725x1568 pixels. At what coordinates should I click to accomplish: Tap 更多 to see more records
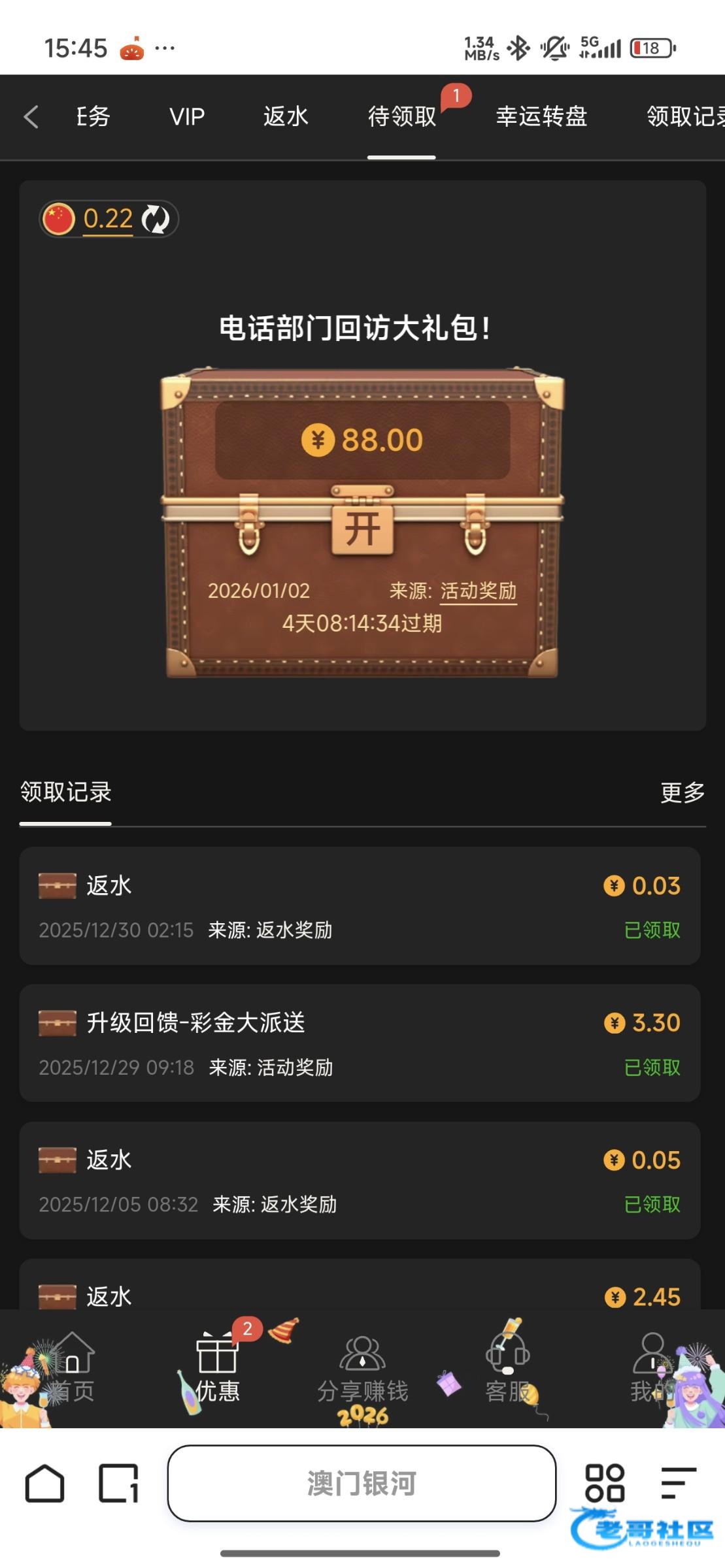(x=682, y=792)
